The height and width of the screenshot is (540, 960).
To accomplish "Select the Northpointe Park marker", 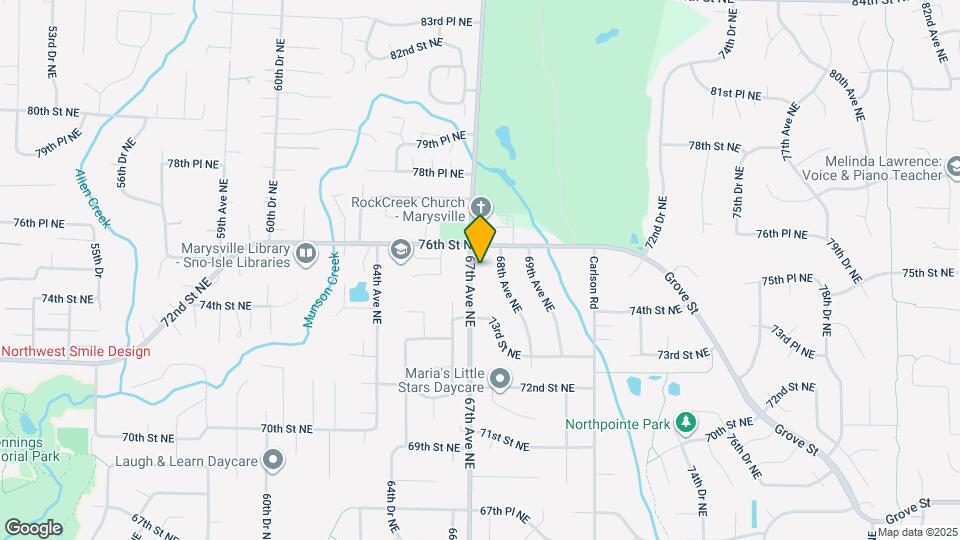I will click(x=685, y=423).
